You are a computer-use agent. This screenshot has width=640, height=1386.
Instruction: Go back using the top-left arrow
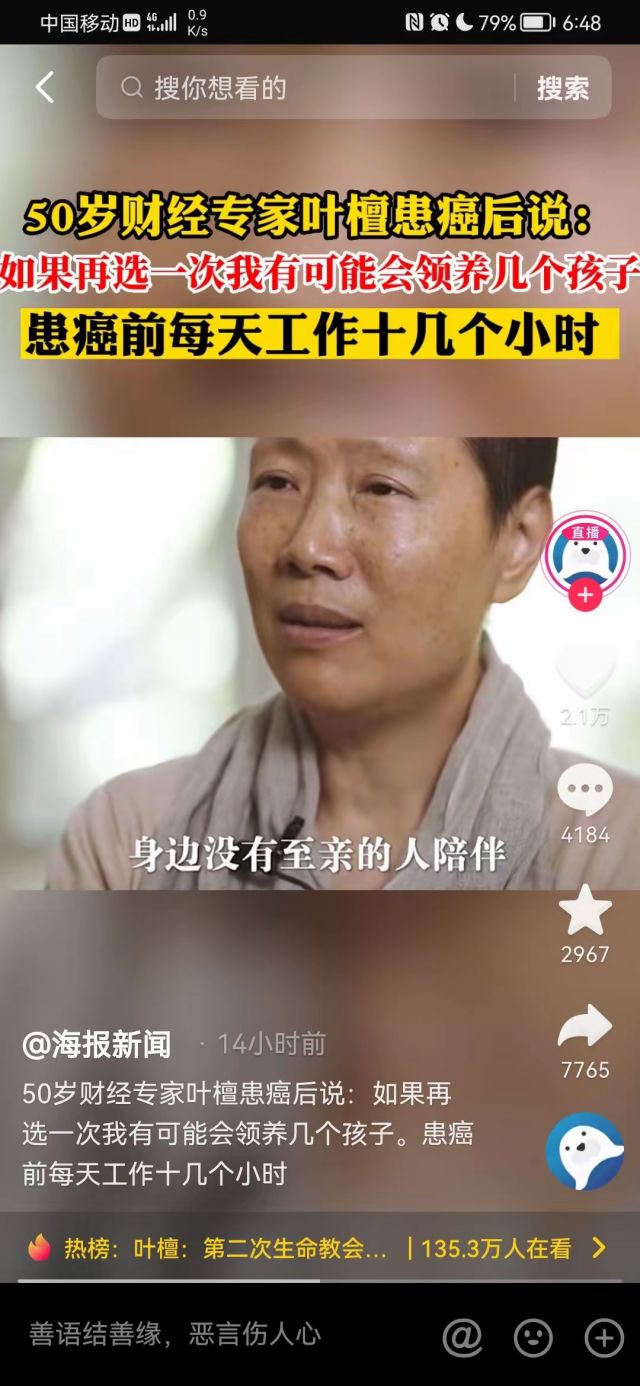45,88
